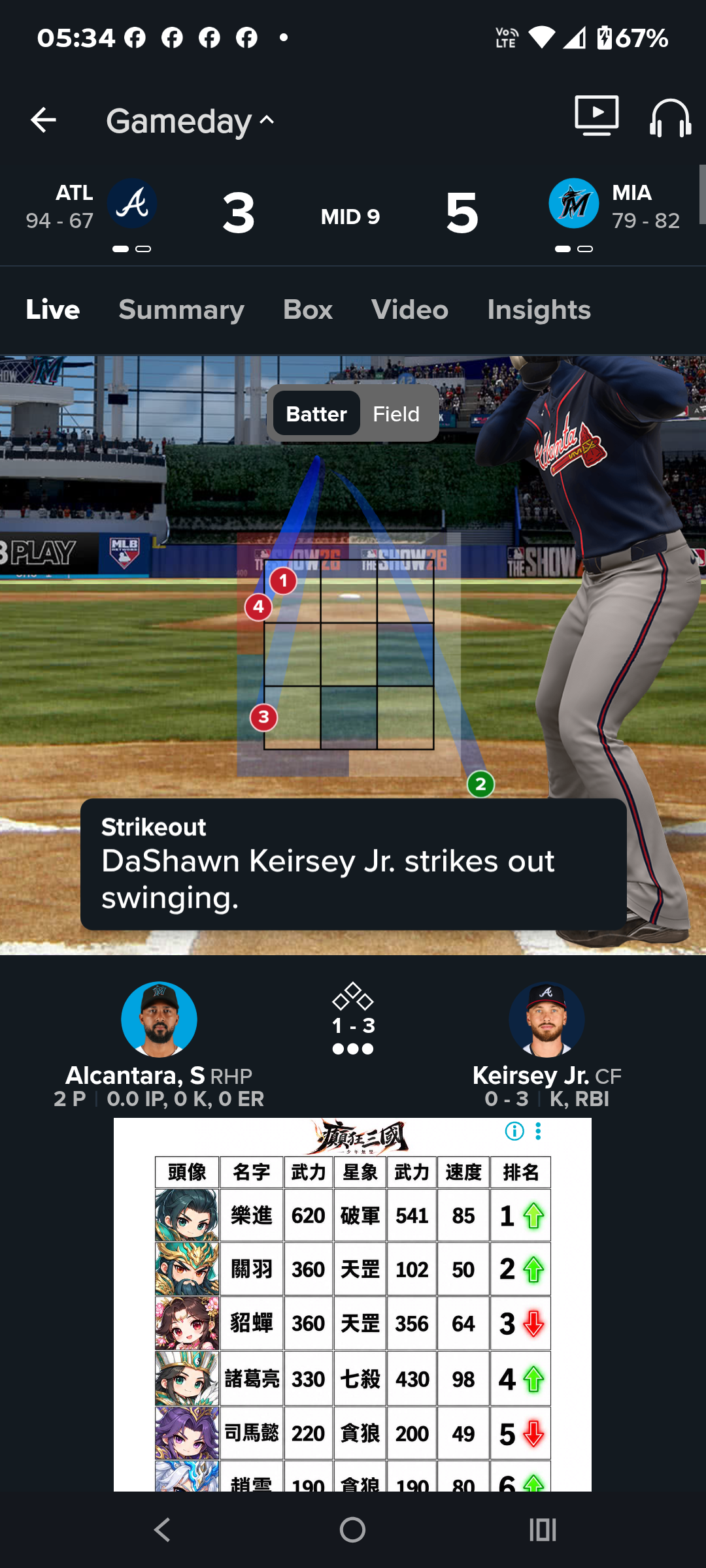
Task: Open the ad info icon
Action: tap(514, 1131)
